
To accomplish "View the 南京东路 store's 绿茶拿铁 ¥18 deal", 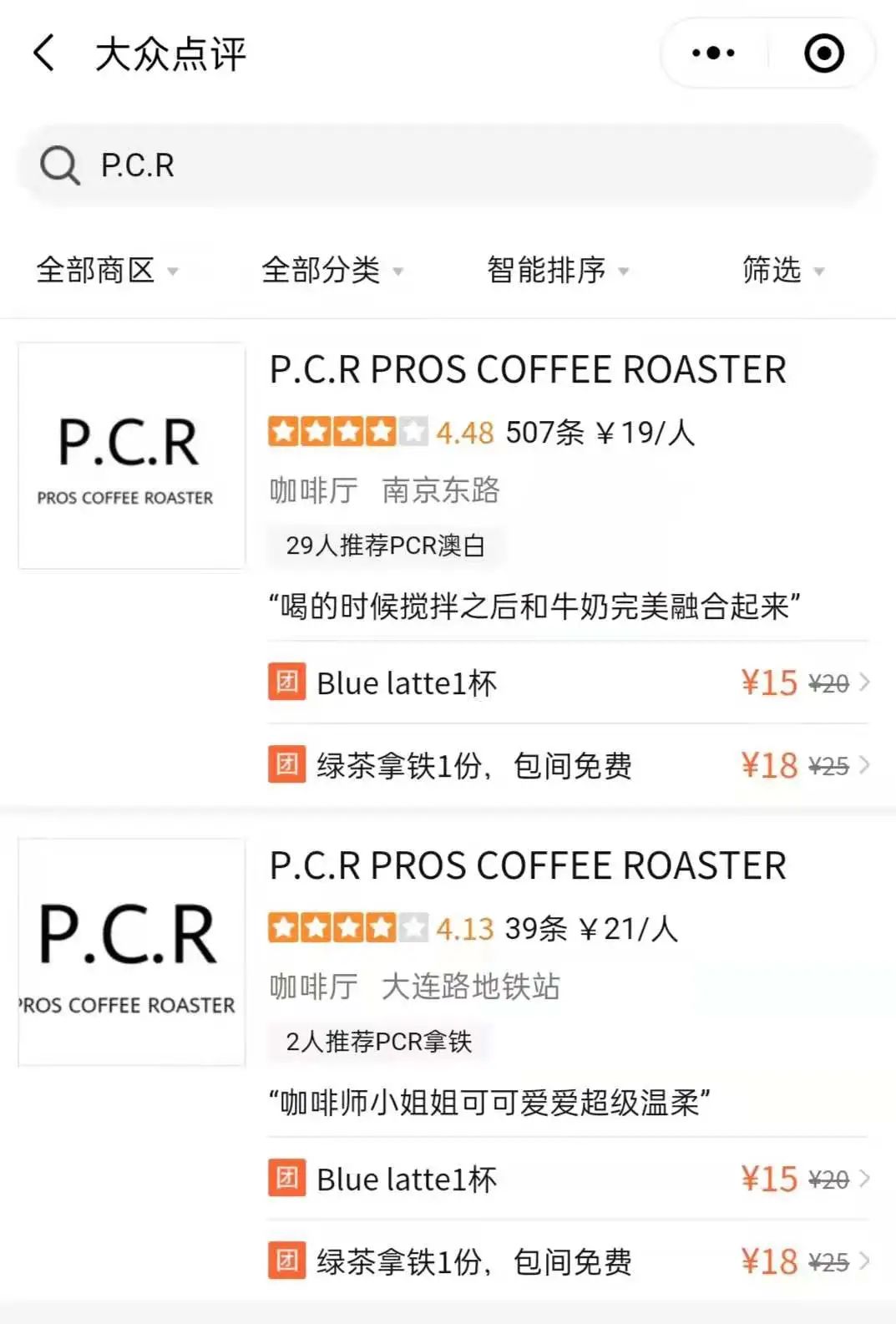I will click(x=568, y=765).
